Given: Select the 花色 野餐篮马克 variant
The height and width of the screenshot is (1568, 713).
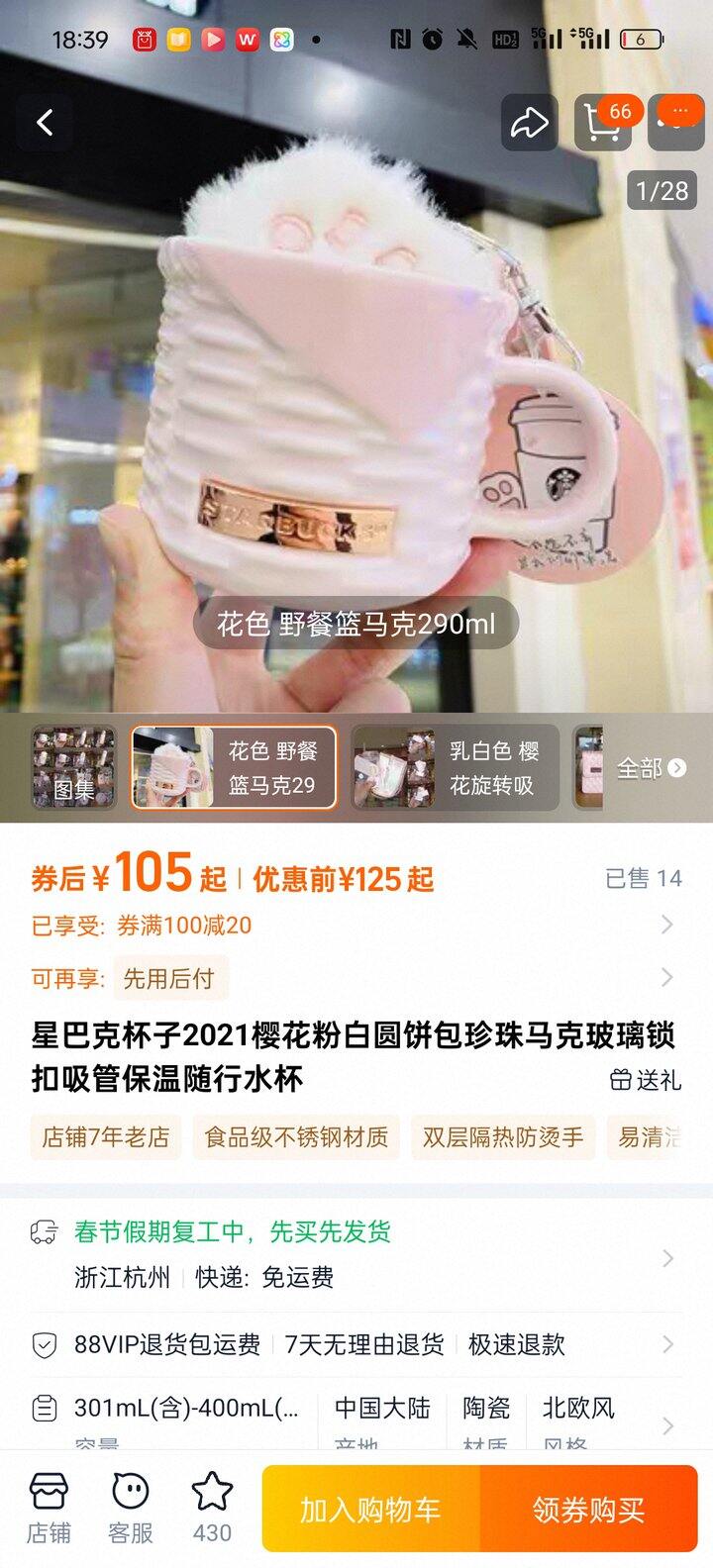Looking at the screenshot, I should (x=234, y=767).
